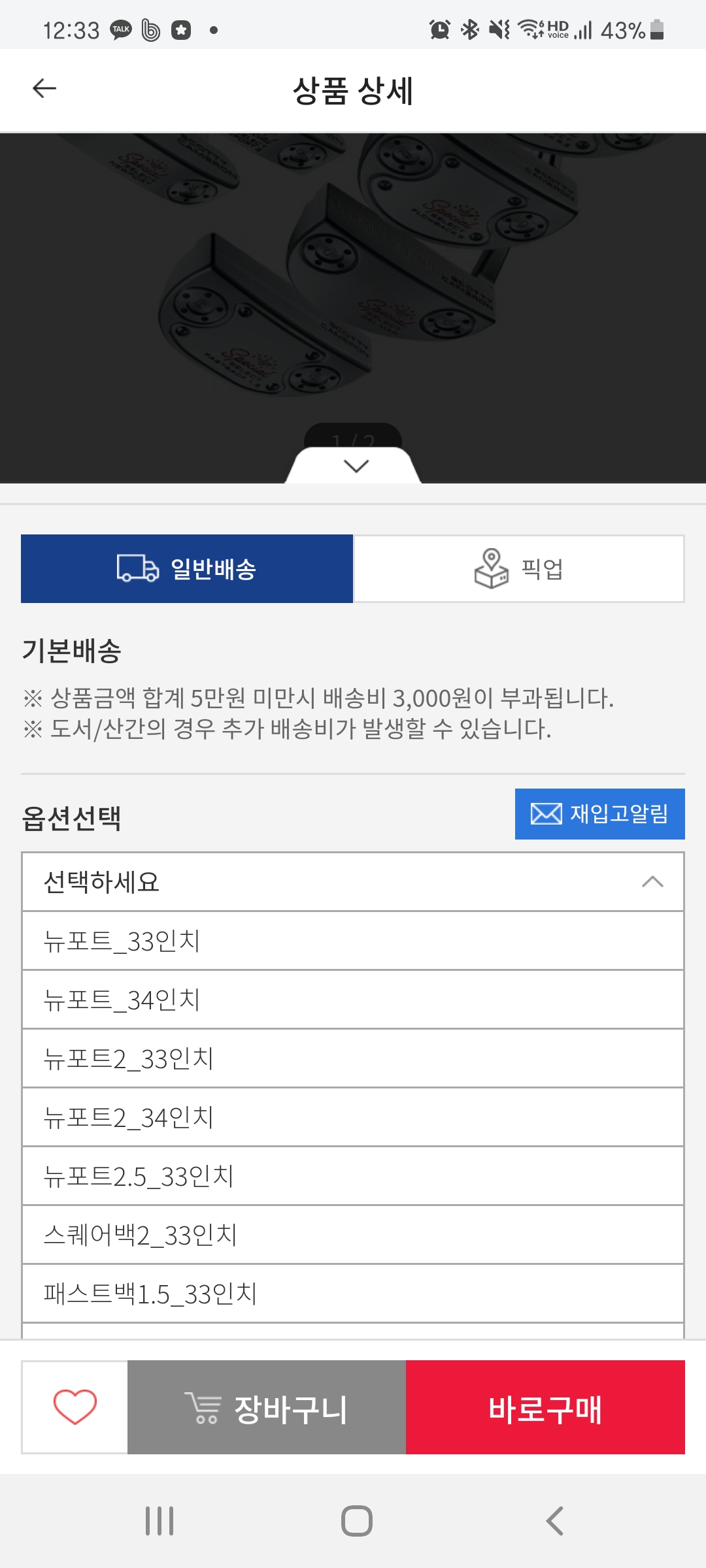
Task: Select 스퀘어백2_33인치 from the list
Action: pyautogui.click(x=353, y=1235)
